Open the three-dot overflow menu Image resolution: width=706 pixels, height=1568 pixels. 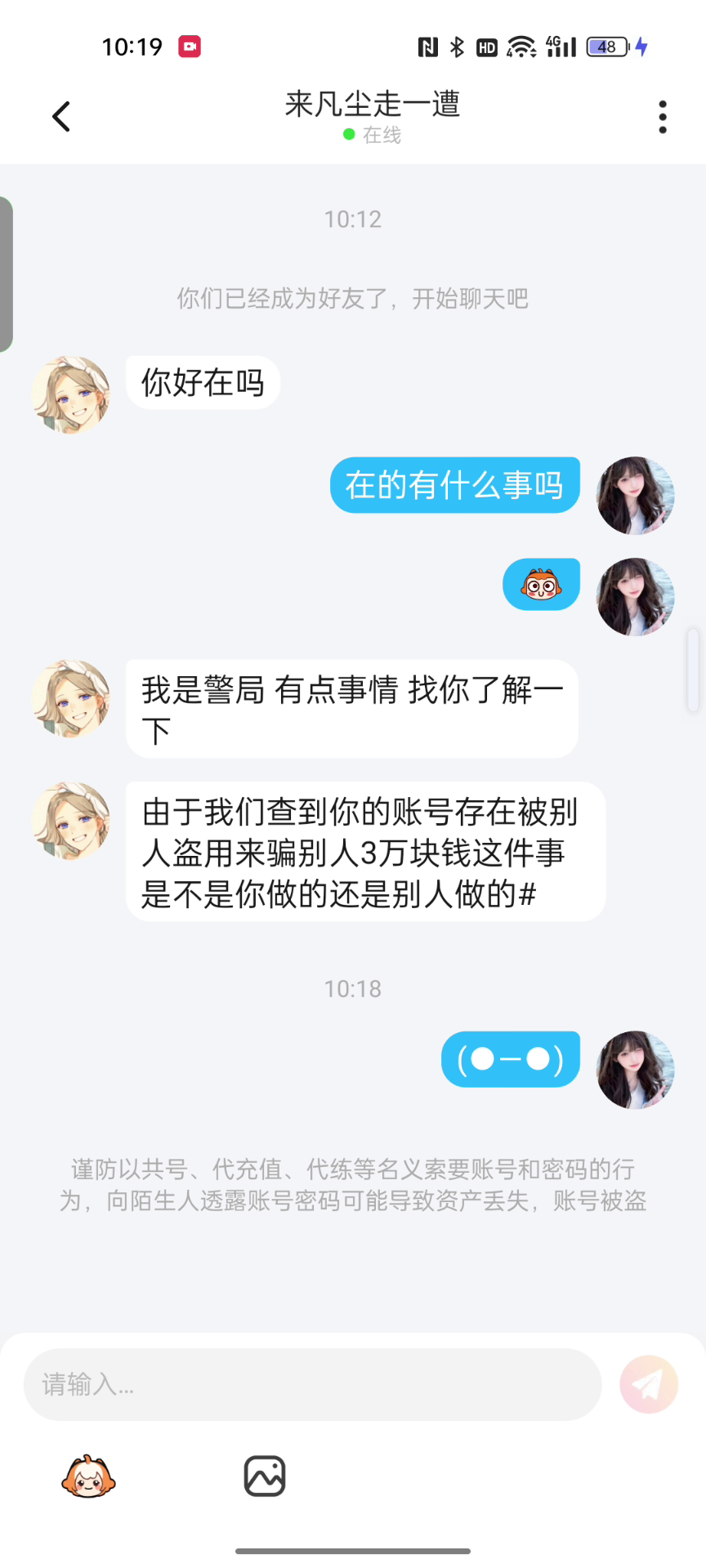[662, 117]
